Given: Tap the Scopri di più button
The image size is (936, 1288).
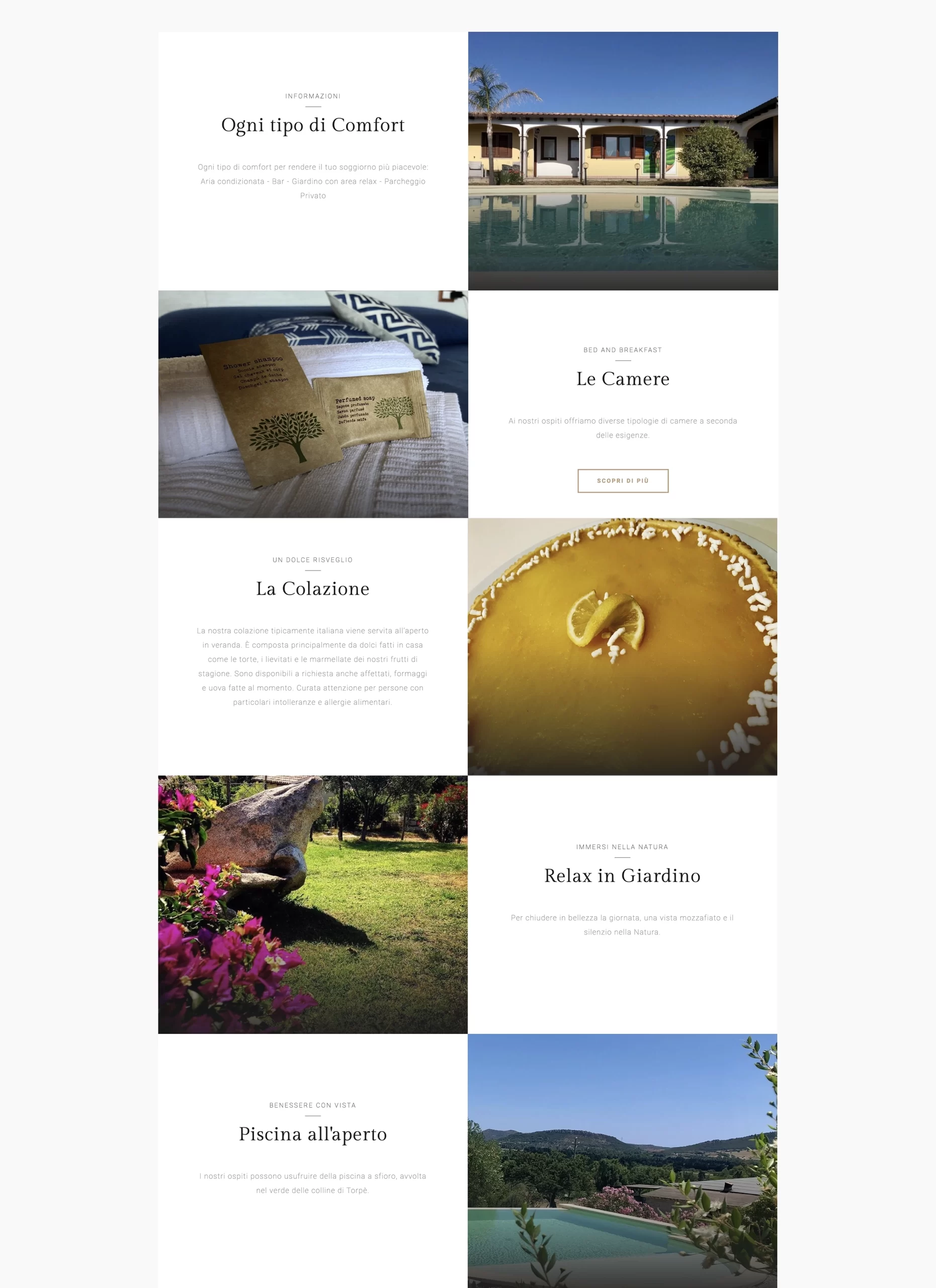Looking at the screenshot, I should pos(622,480).
